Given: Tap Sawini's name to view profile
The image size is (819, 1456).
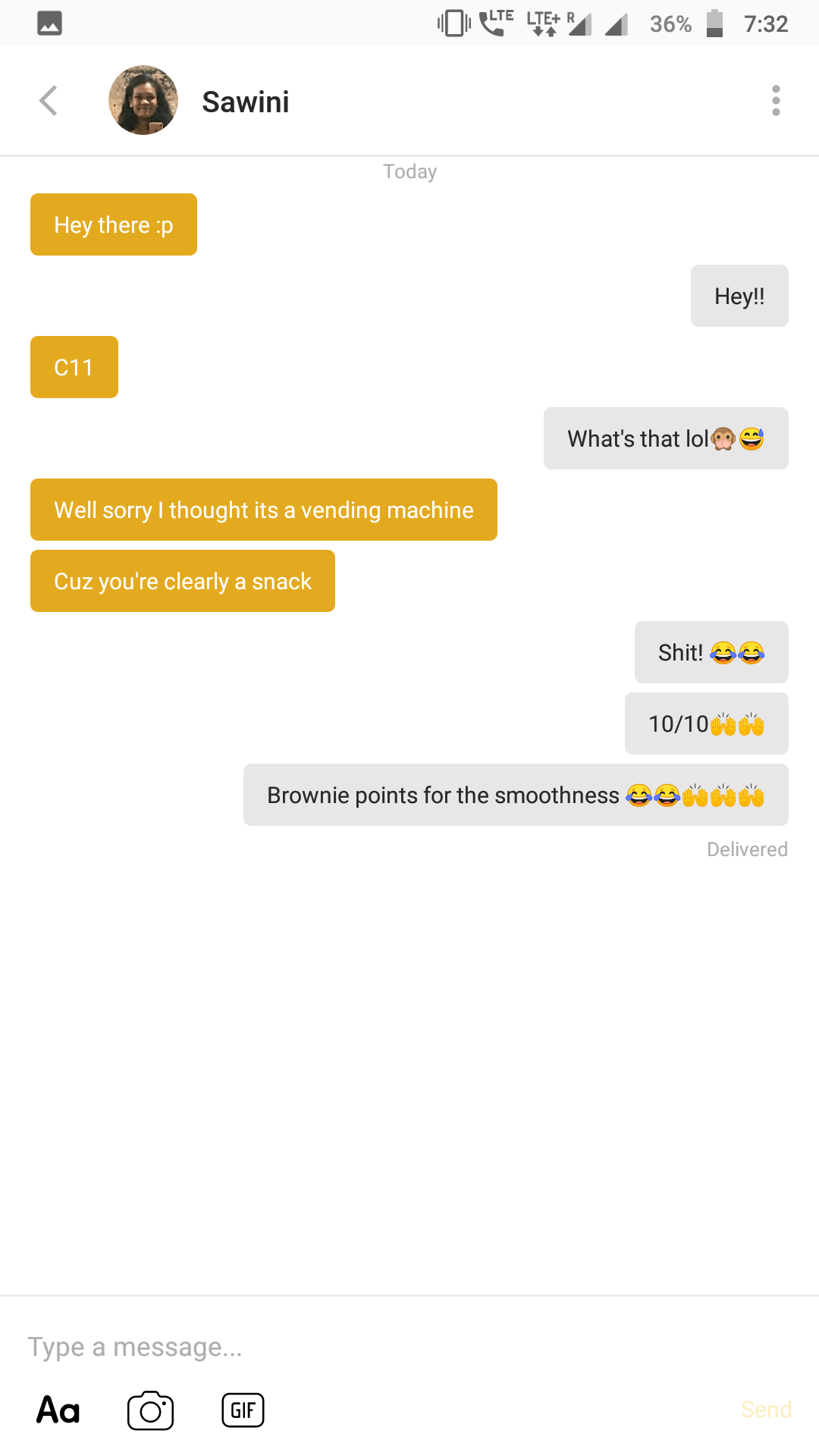Looking at the screenshot, I should [x=246, y=102].
